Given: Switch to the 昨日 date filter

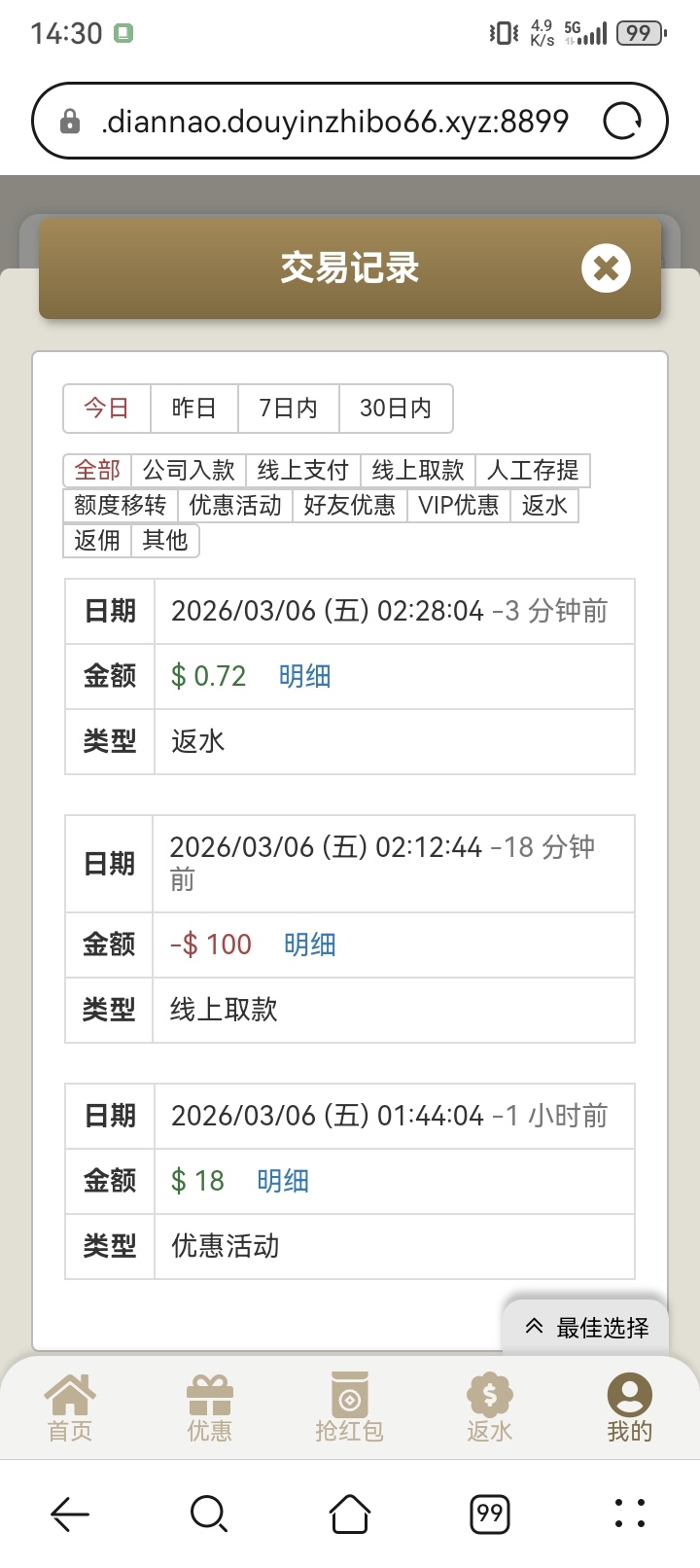Looking at the screenshot, I should click(x=193, y=409).
